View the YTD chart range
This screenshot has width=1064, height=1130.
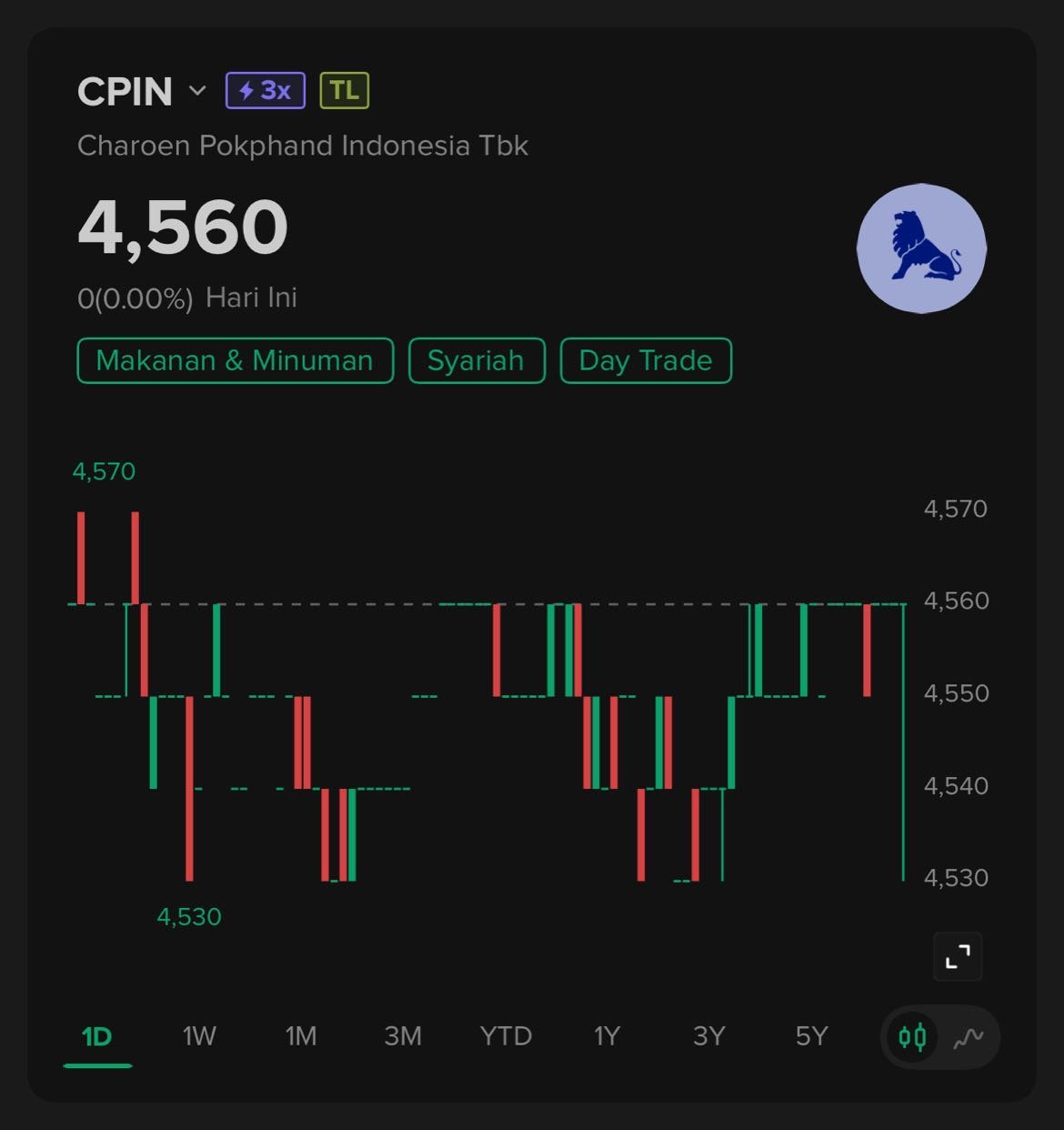[506, 1036]
